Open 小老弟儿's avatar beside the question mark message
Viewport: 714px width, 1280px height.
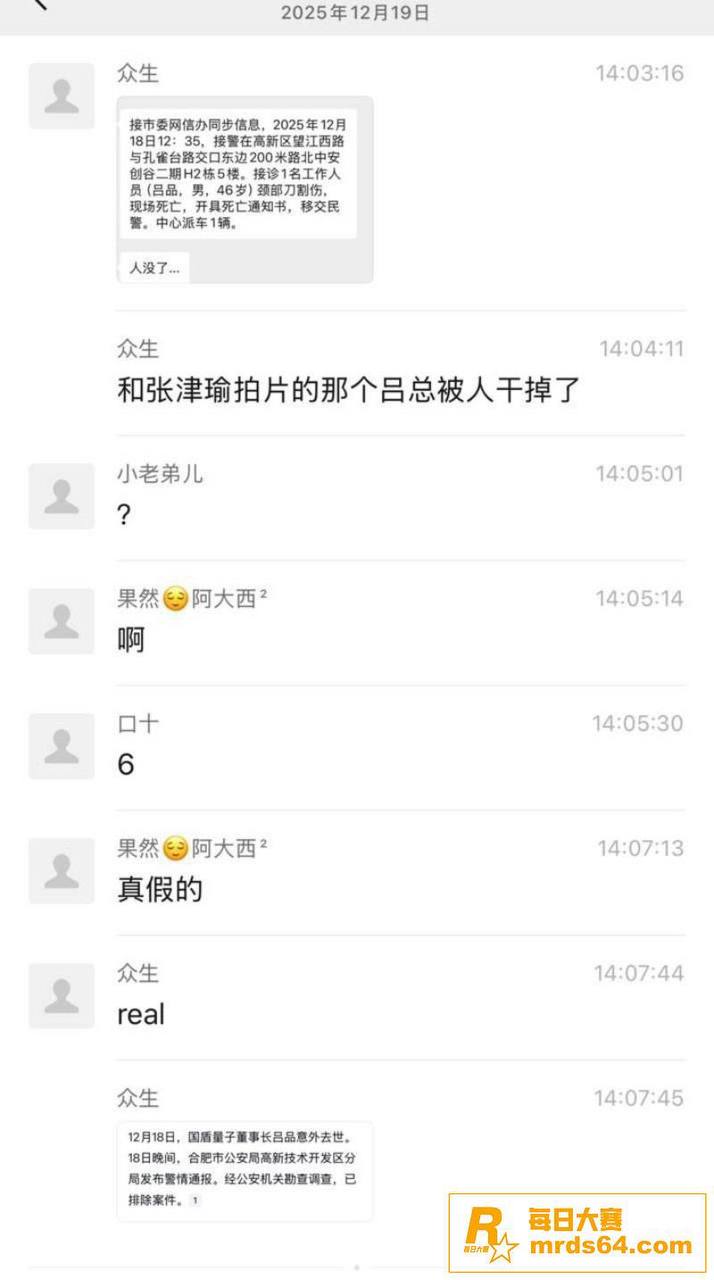click(61, 496)
